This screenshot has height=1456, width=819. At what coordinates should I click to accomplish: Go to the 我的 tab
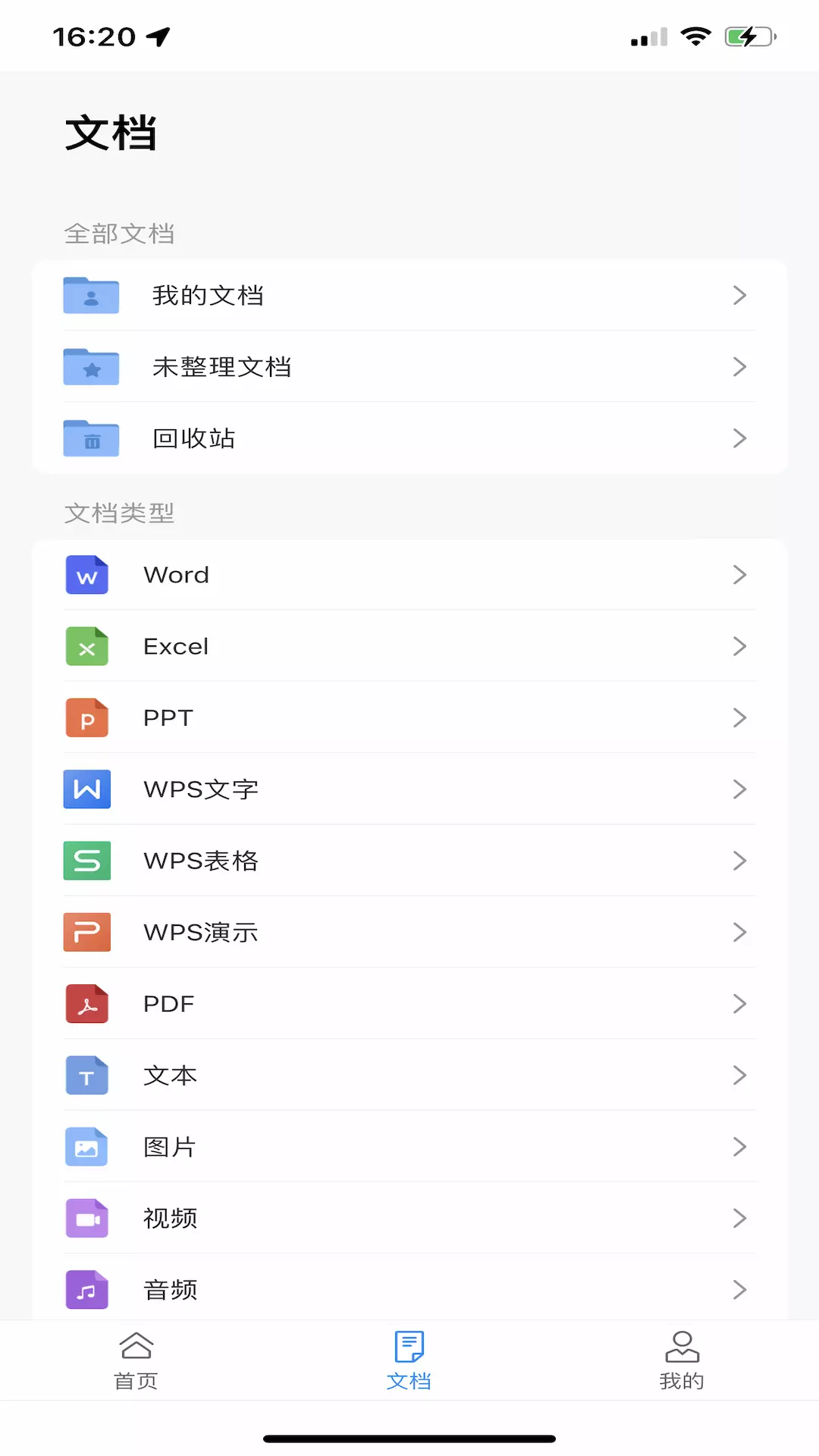pyautogui.click(x=682, y=1361)
